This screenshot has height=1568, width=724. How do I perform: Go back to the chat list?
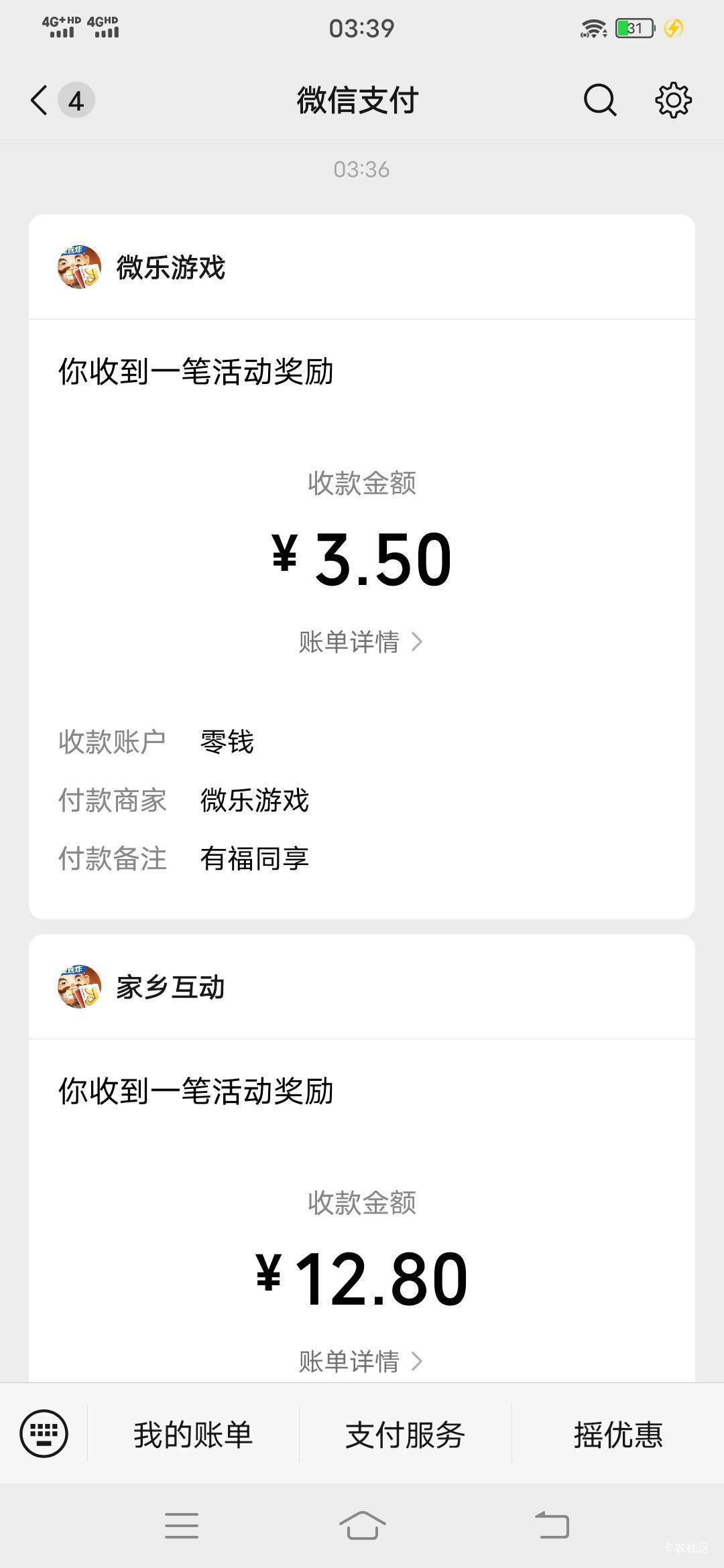click(x=40, y=101)
